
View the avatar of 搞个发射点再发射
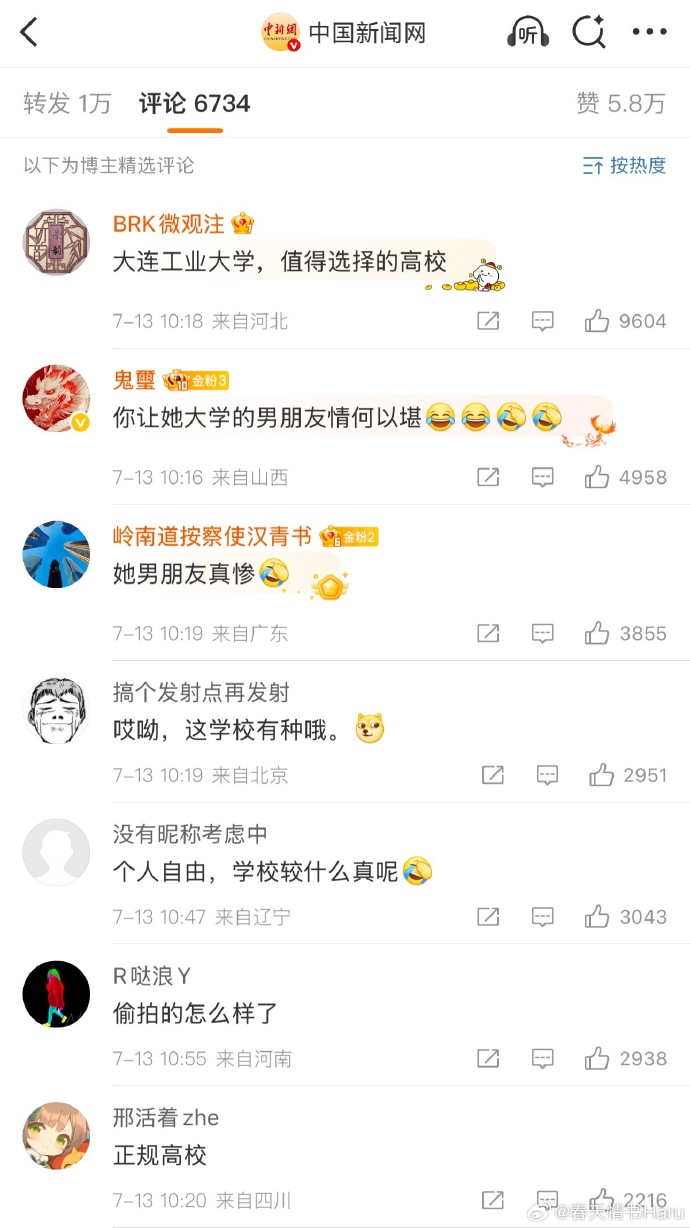(56, 710)
